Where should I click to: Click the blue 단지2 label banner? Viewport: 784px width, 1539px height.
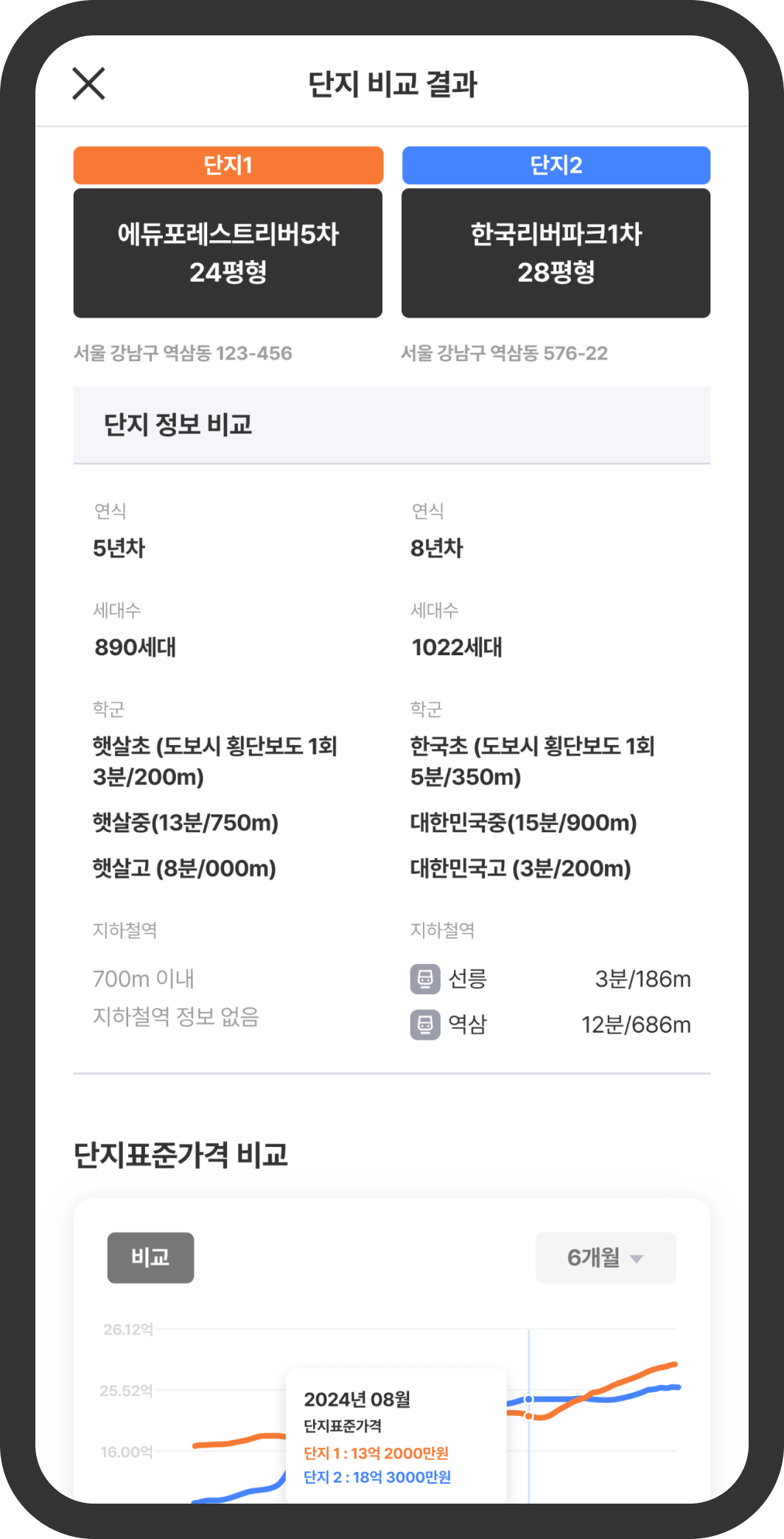[556, 165]
